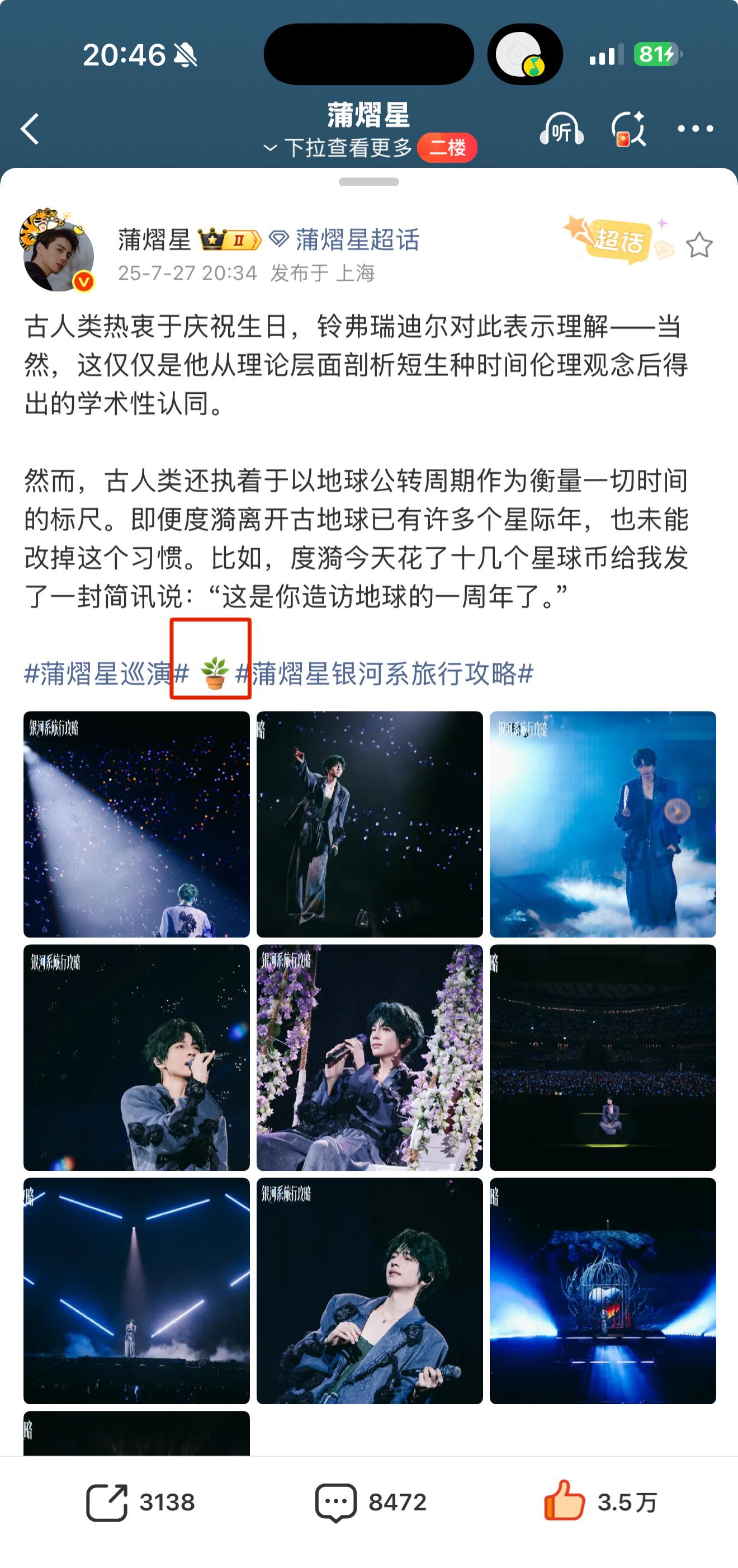
Task: Favorite this post with the star icon
Action: coord(698,246)
